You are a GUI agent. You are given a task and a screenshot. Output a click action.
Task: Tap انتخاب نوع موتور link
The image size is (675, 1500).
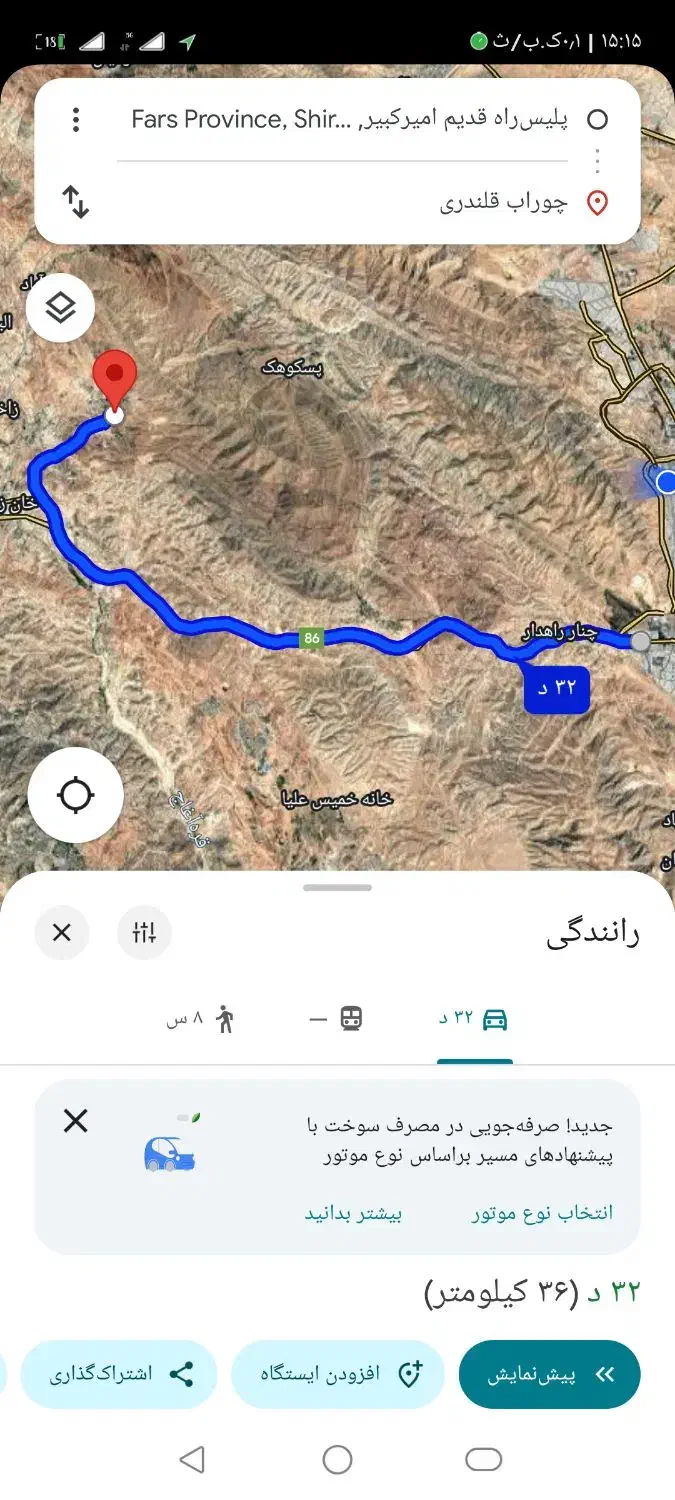point(542,1213)
